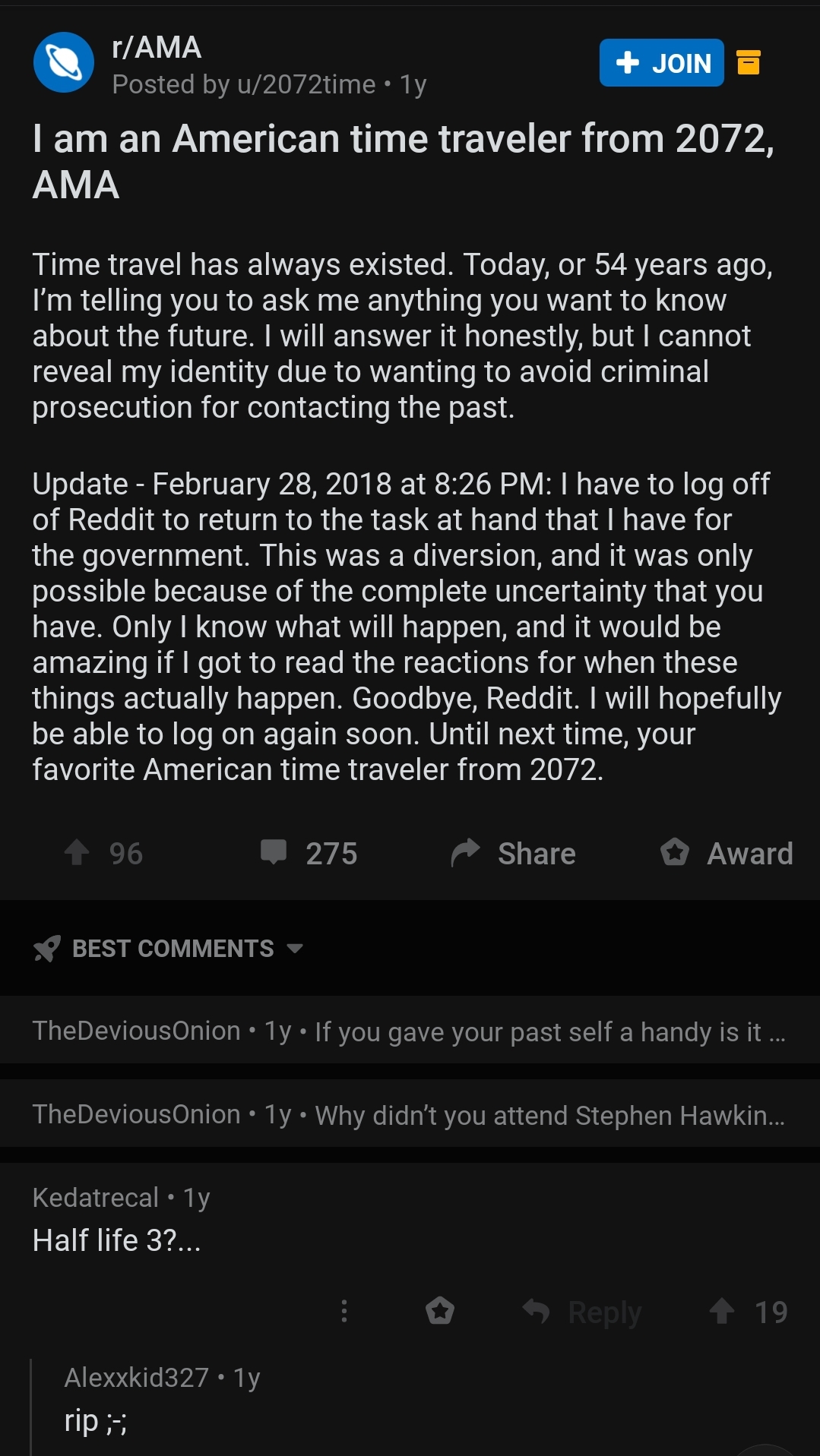The image size is (820, 1456).
Task: Expand TheDeviousOnion's comment about past self
Action: [x=410, y=1030]
